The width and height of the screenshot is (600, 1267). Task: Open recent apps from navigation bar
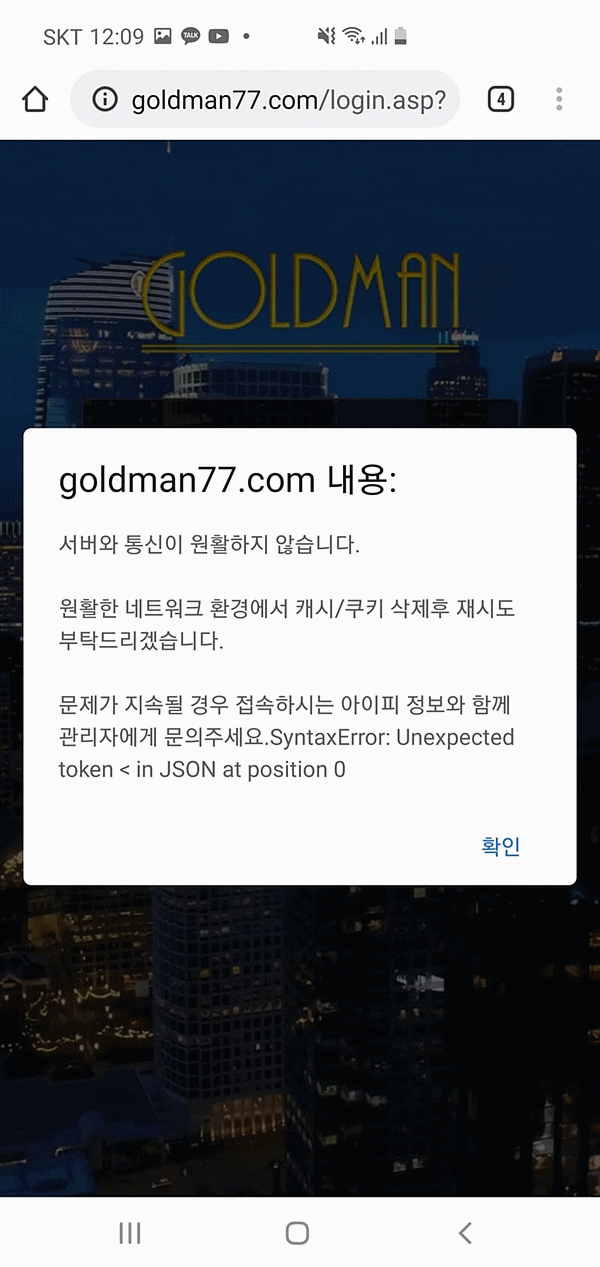pos(130,1233)
